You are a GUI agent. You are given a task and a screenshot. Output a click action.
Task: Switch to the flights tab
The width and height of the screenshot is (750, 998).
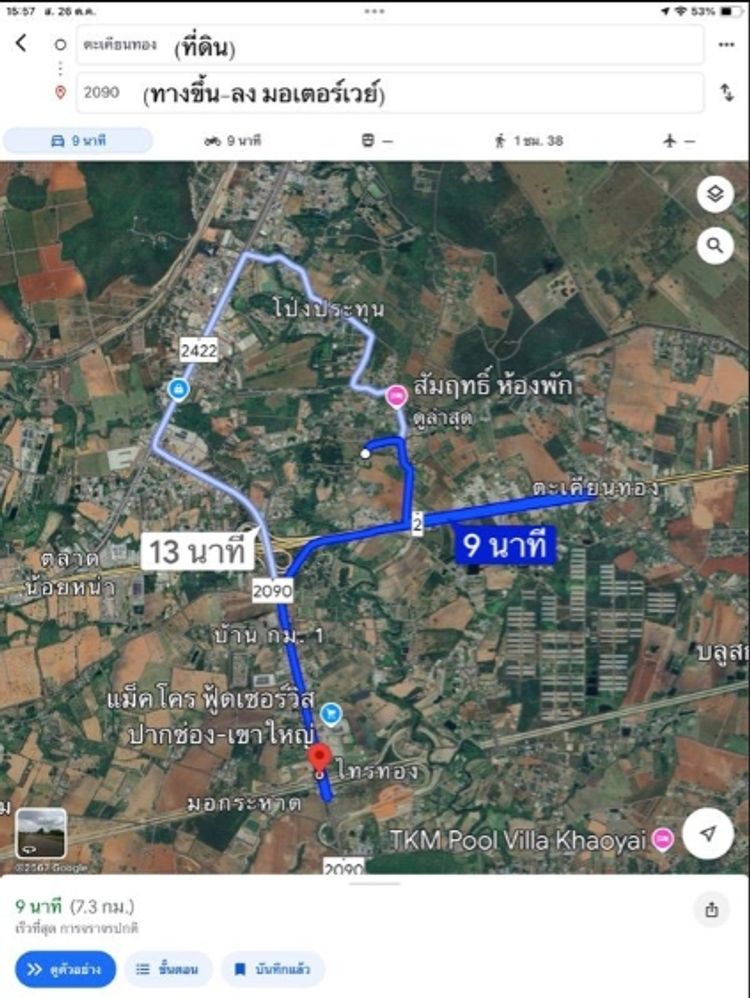(x=678, y=141)
